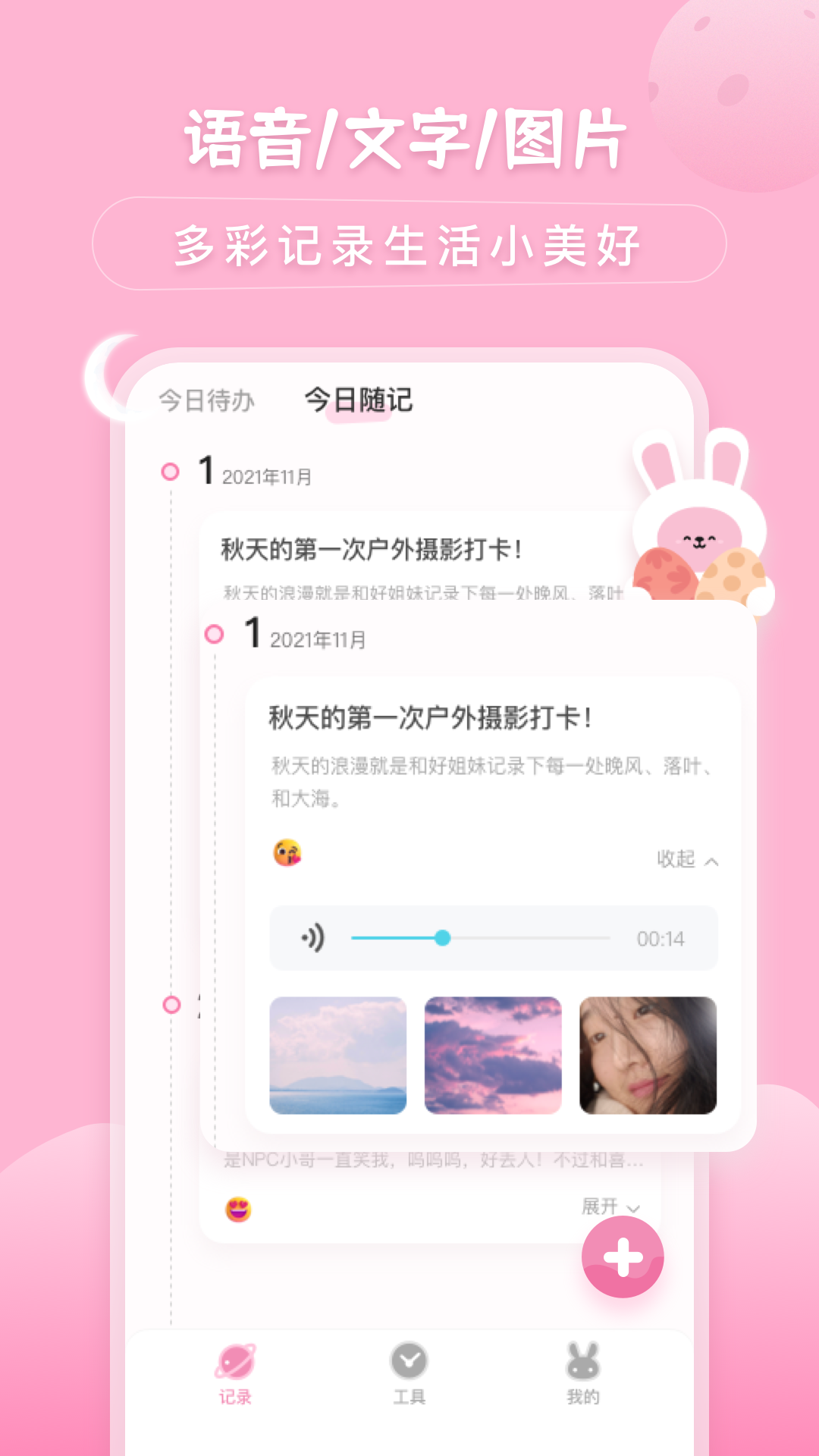819x1456 pixels.
Task: Switch to the 今日待办 tab
Action: click(206, 400)
